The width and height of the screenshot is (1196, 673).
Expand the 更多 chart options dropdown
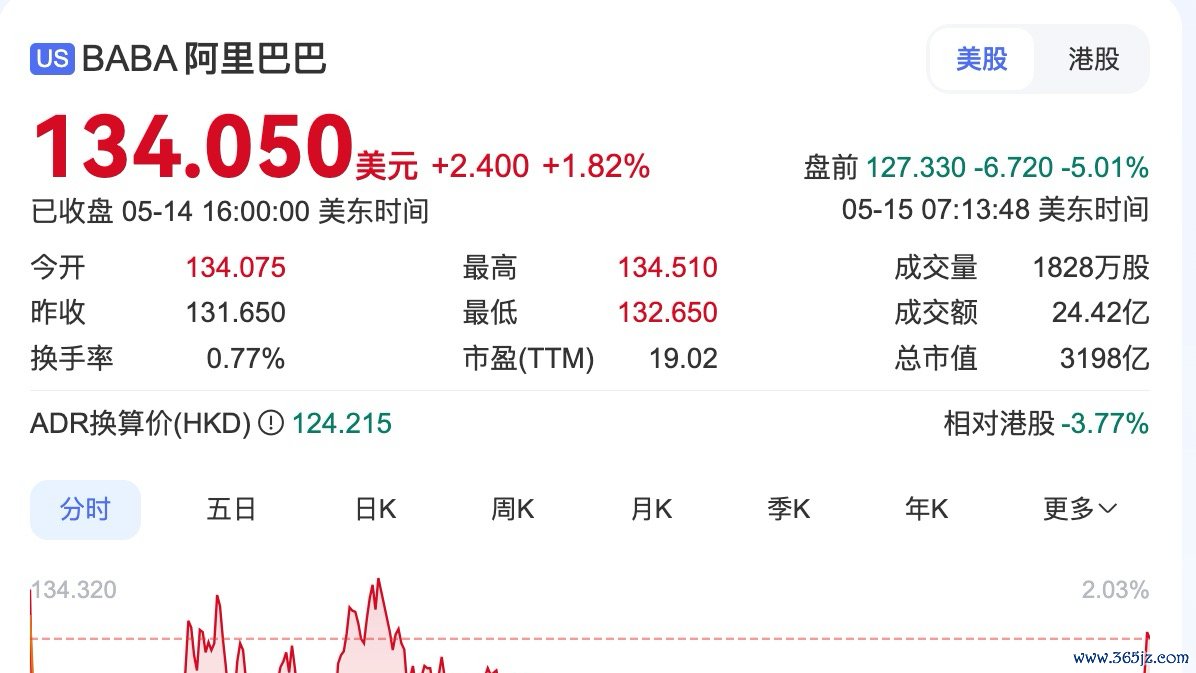(1079, 509)
